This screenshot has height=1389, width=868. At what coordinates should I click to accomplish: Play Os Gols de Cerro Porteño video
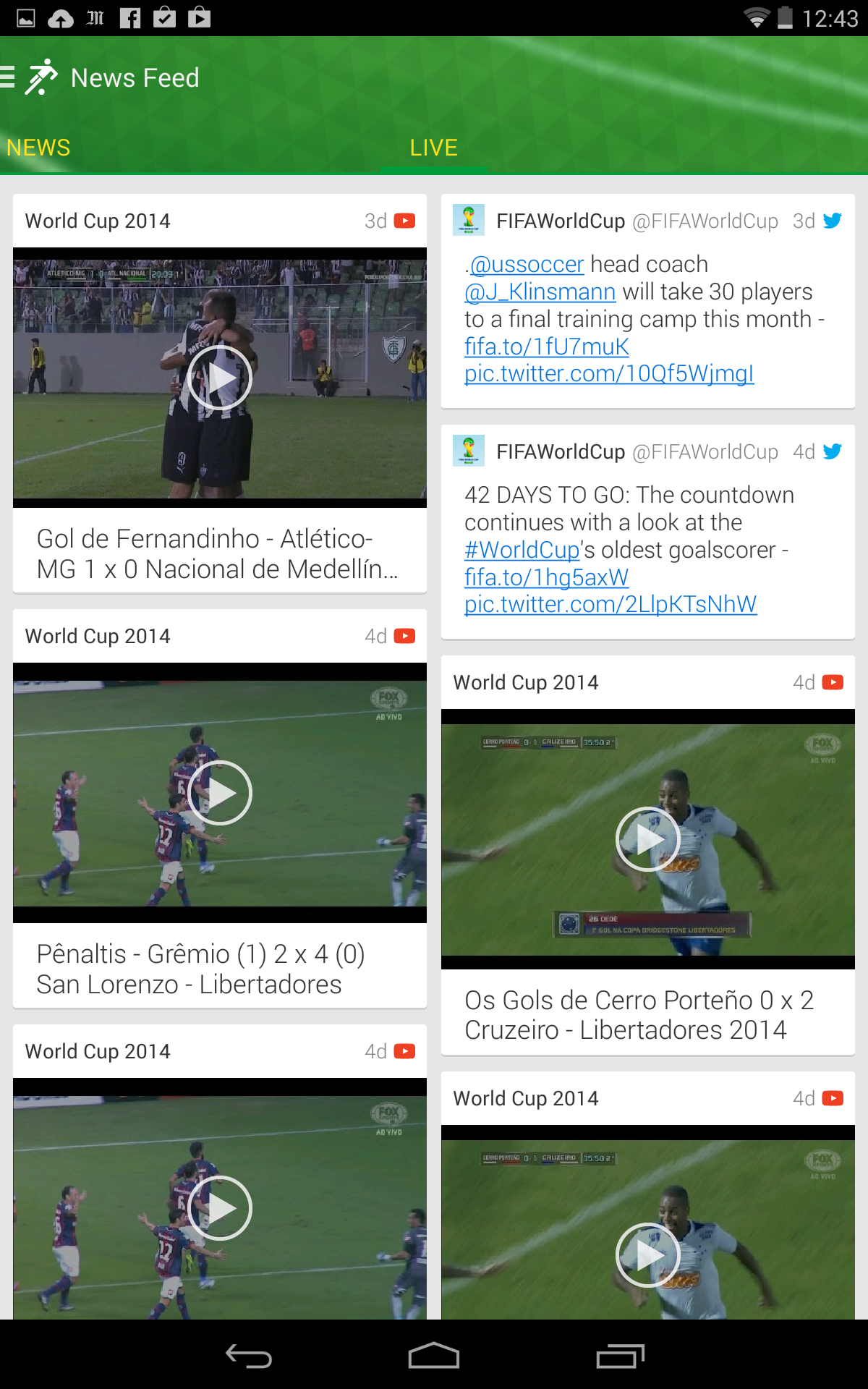pyautogui.click(x=648, y=839)
